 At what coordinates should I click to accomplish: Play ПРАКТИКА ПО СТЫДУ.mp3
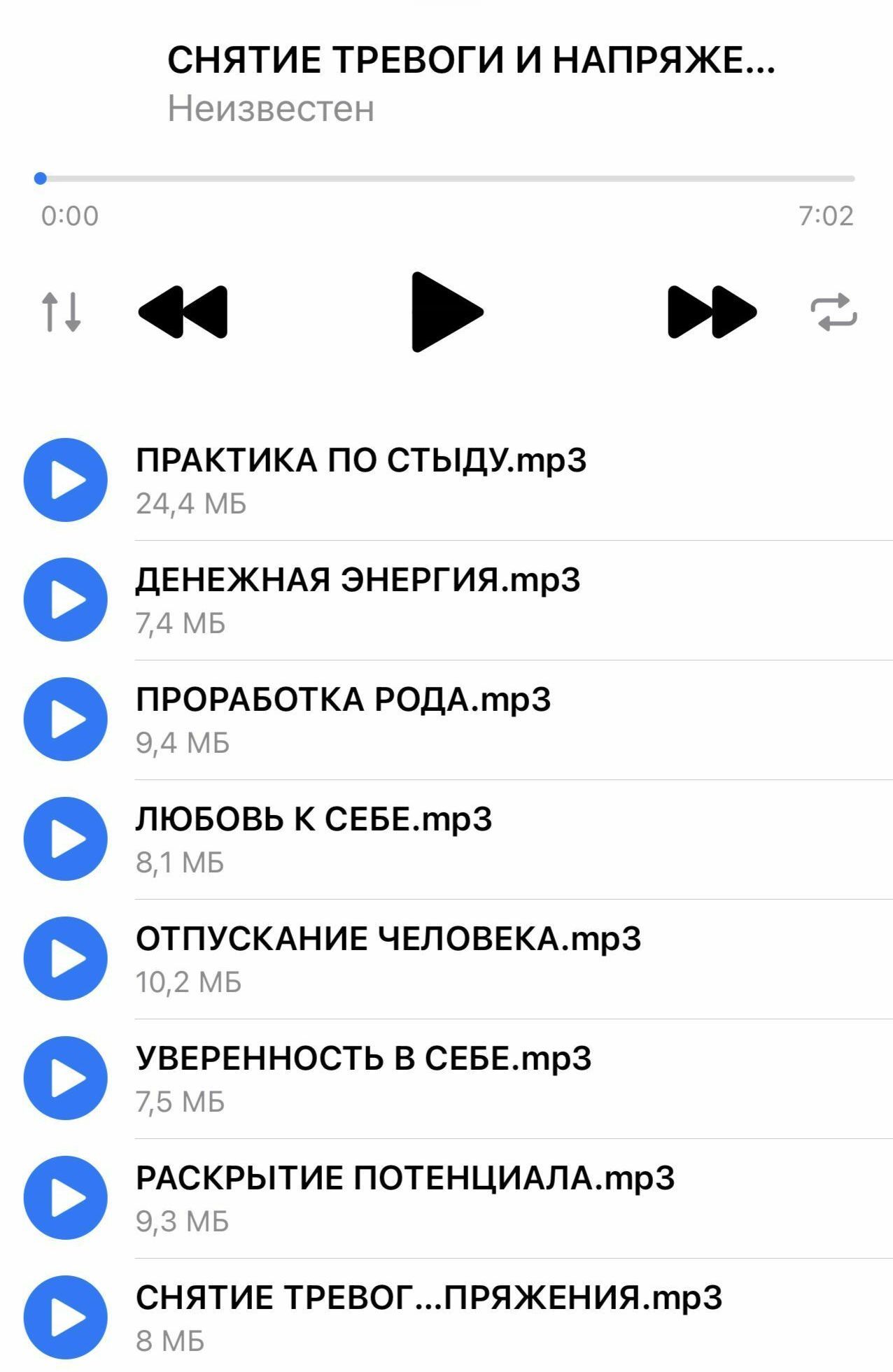[66, 480]
